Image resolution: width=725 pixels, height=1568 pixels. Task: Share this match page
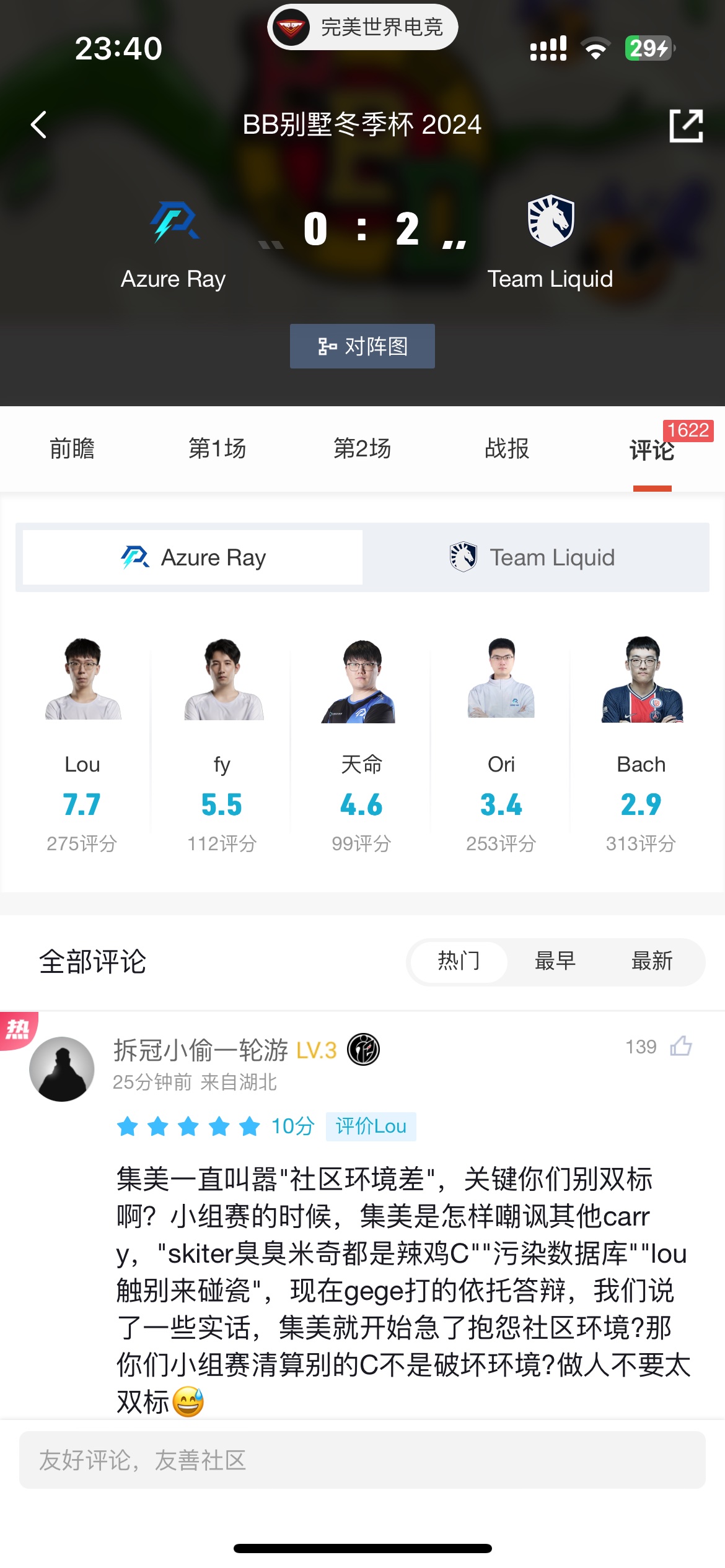(x=686, y=126)
